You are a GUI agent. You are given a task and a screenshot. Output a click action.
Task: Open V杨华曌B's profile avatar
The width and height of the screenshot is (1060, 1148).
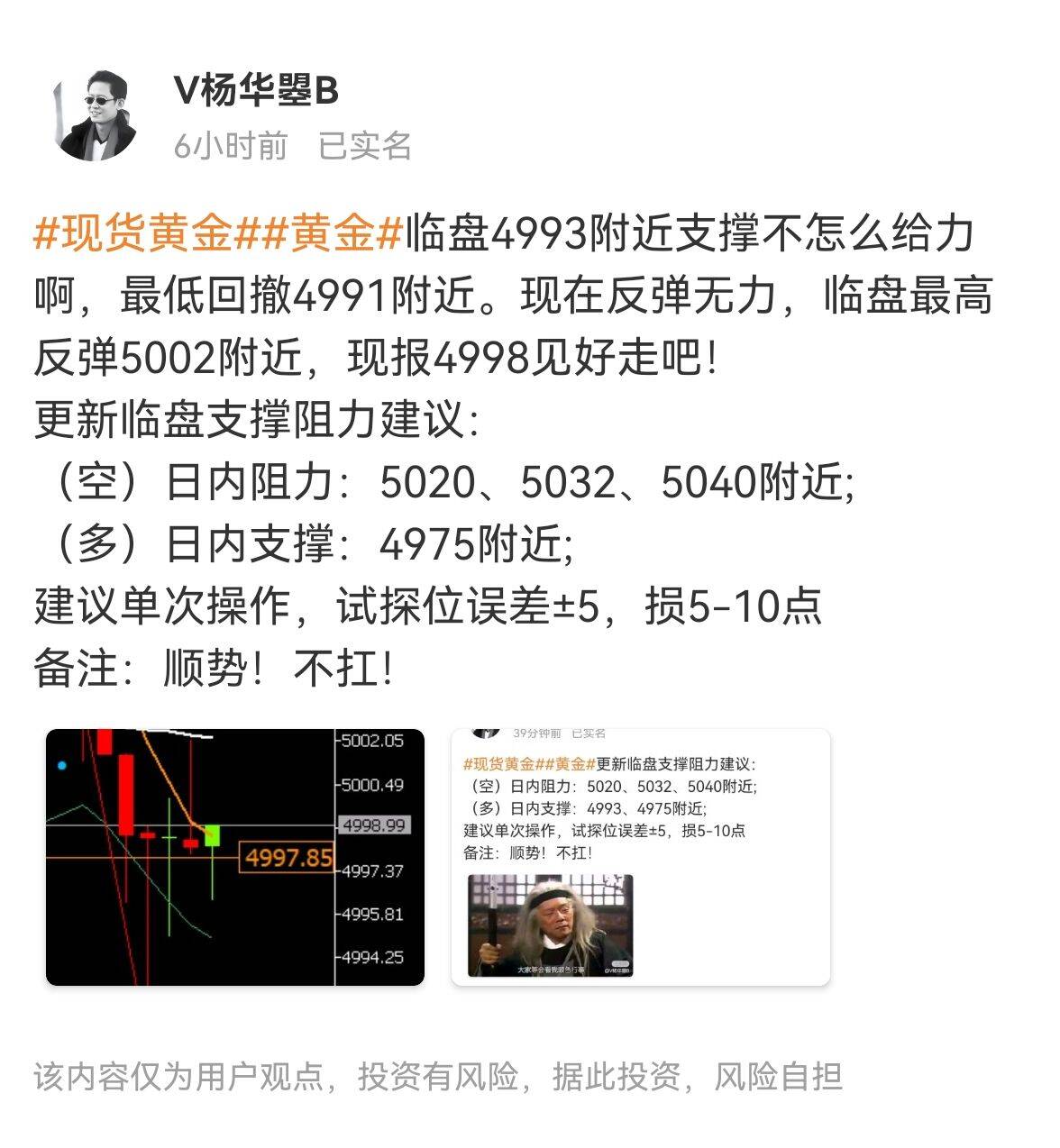click(96, 115)
